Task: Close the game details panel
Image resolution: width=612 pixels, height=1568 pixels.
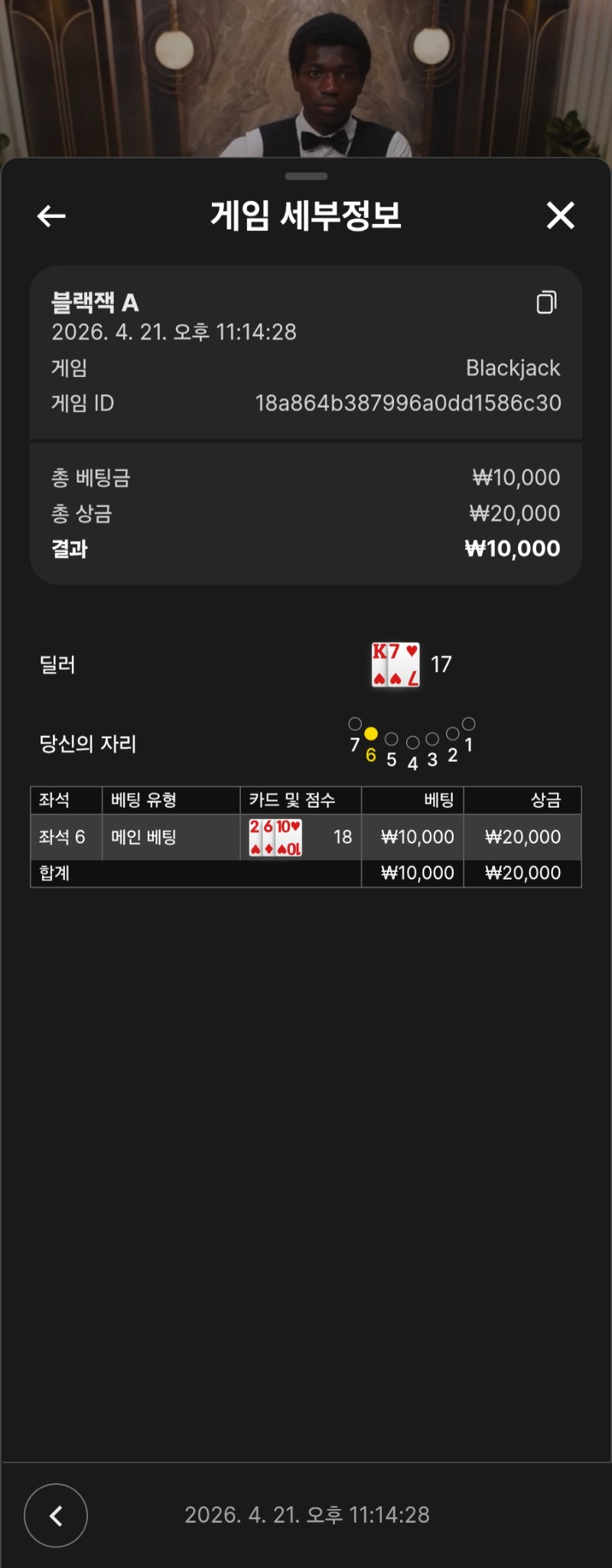Action: pyautogui.click(x=561, y=216)
